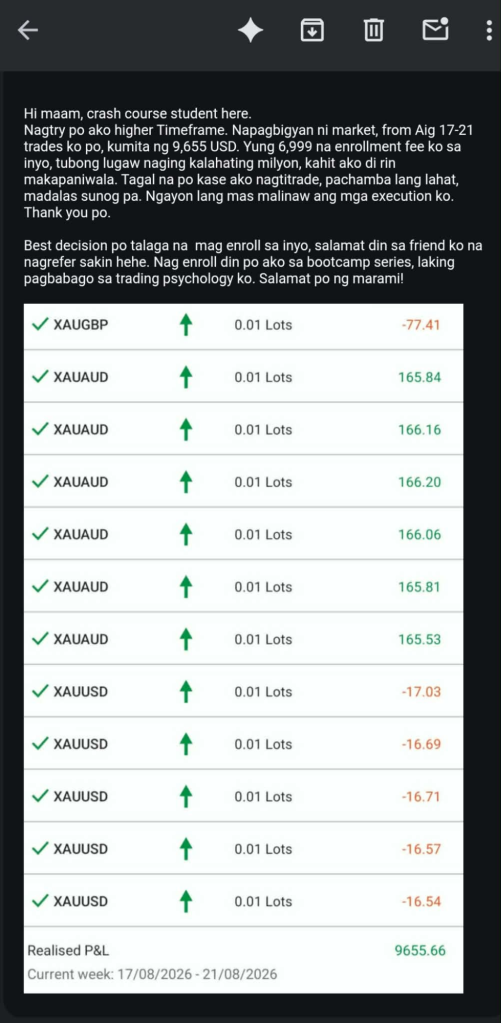501x1023 pixels.
Task: Open the Gemini sparkle summary
Action: pyautogui.click(x=250, y=30)
